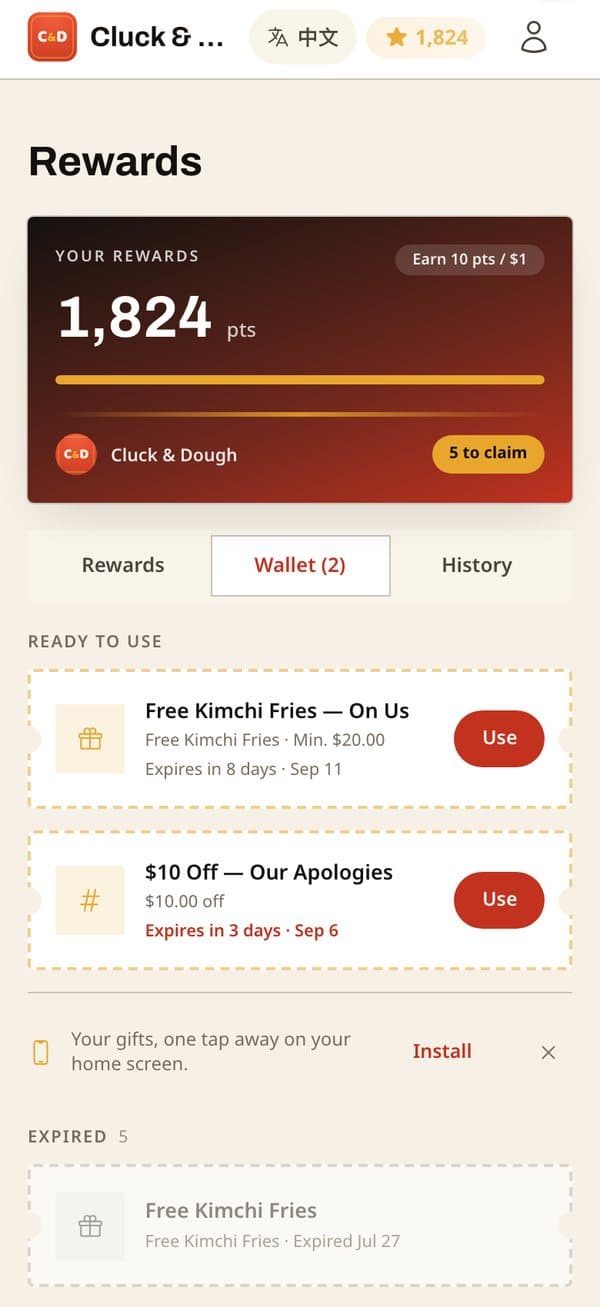Screen dimensions: 600x1307
Task: Switch language to 中文
Action: 303,37
